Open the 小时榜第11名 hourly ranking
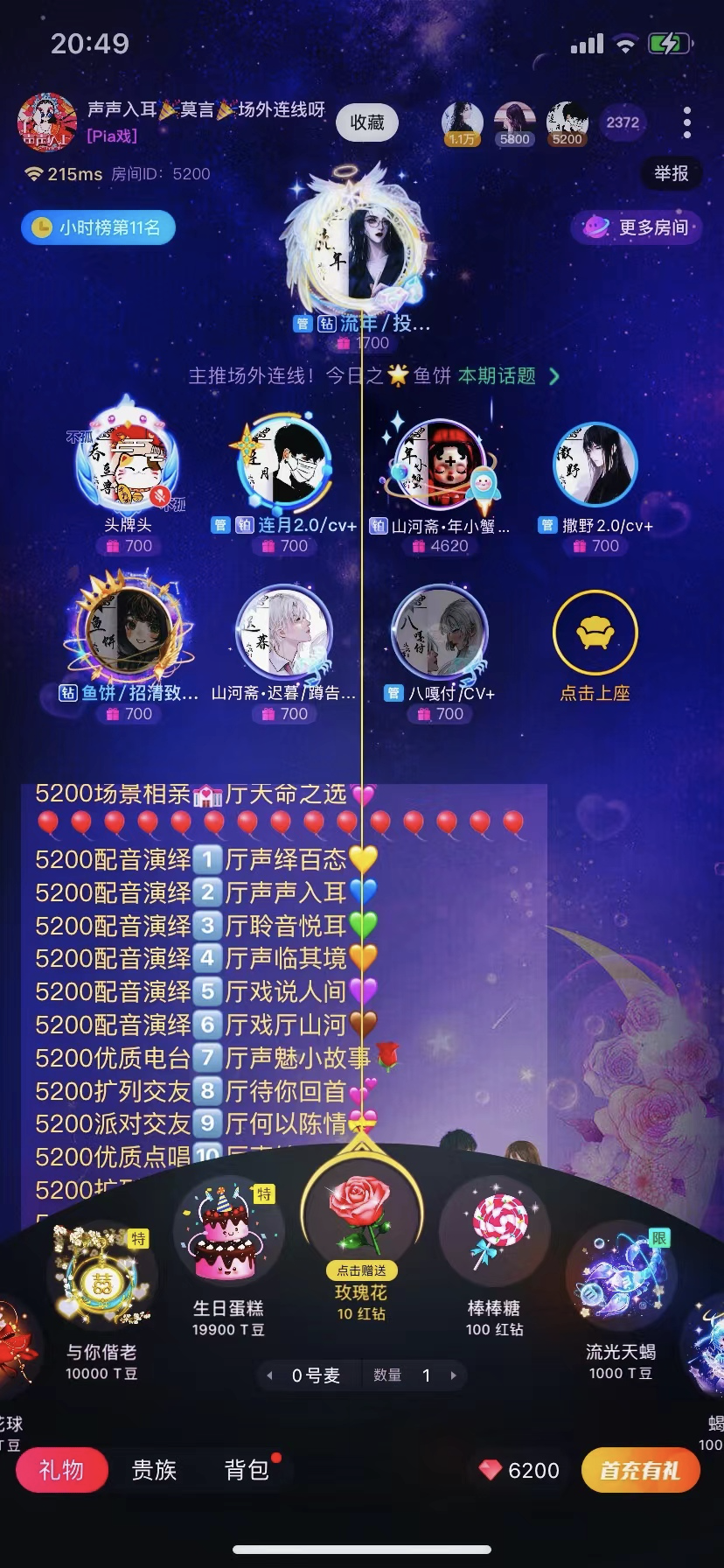Screen dimensions: 724x1568 pos(98,227)
